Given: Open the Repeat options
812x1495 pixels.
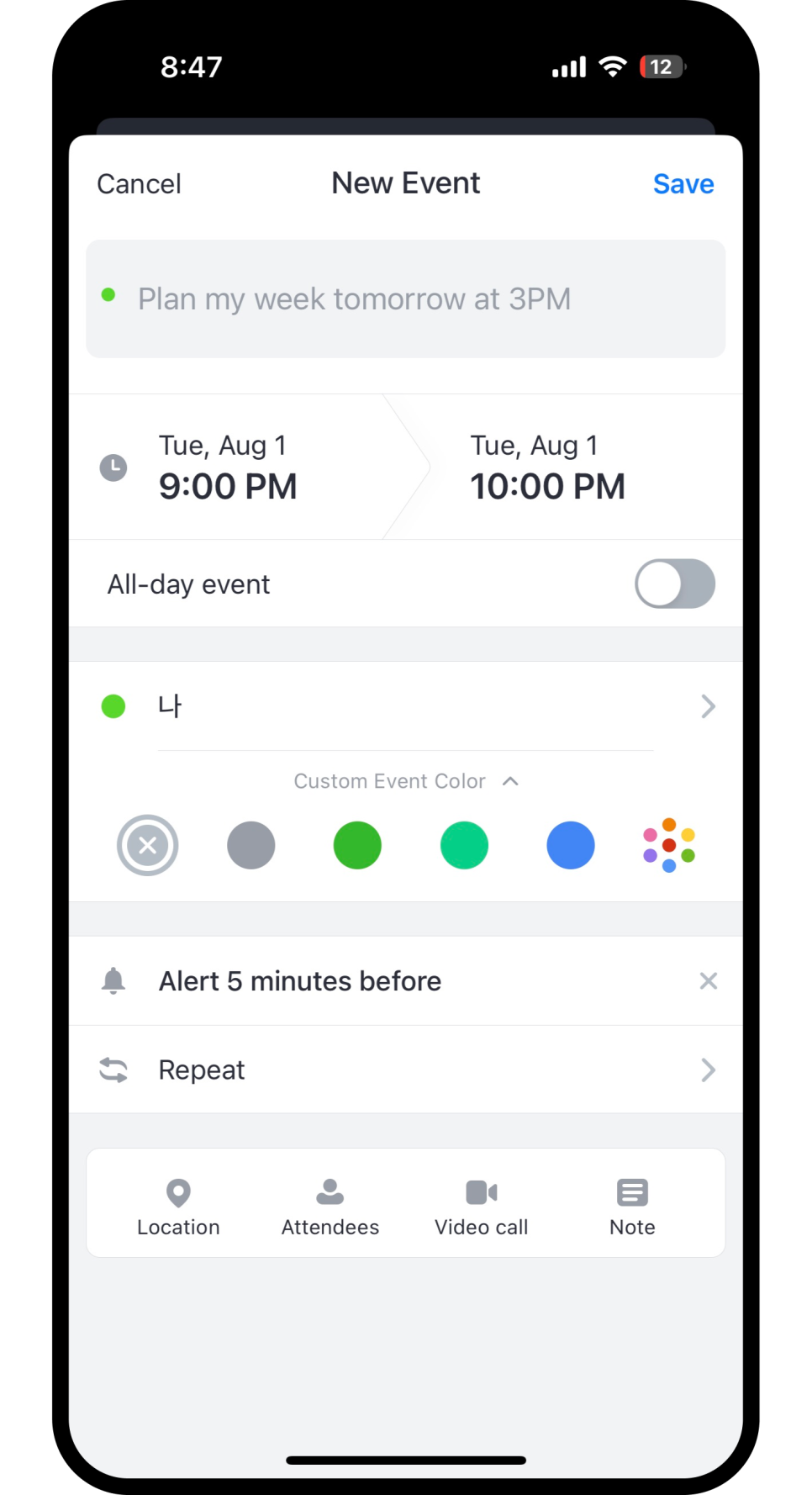Looking at the screenshot, I should point(406,1070).
